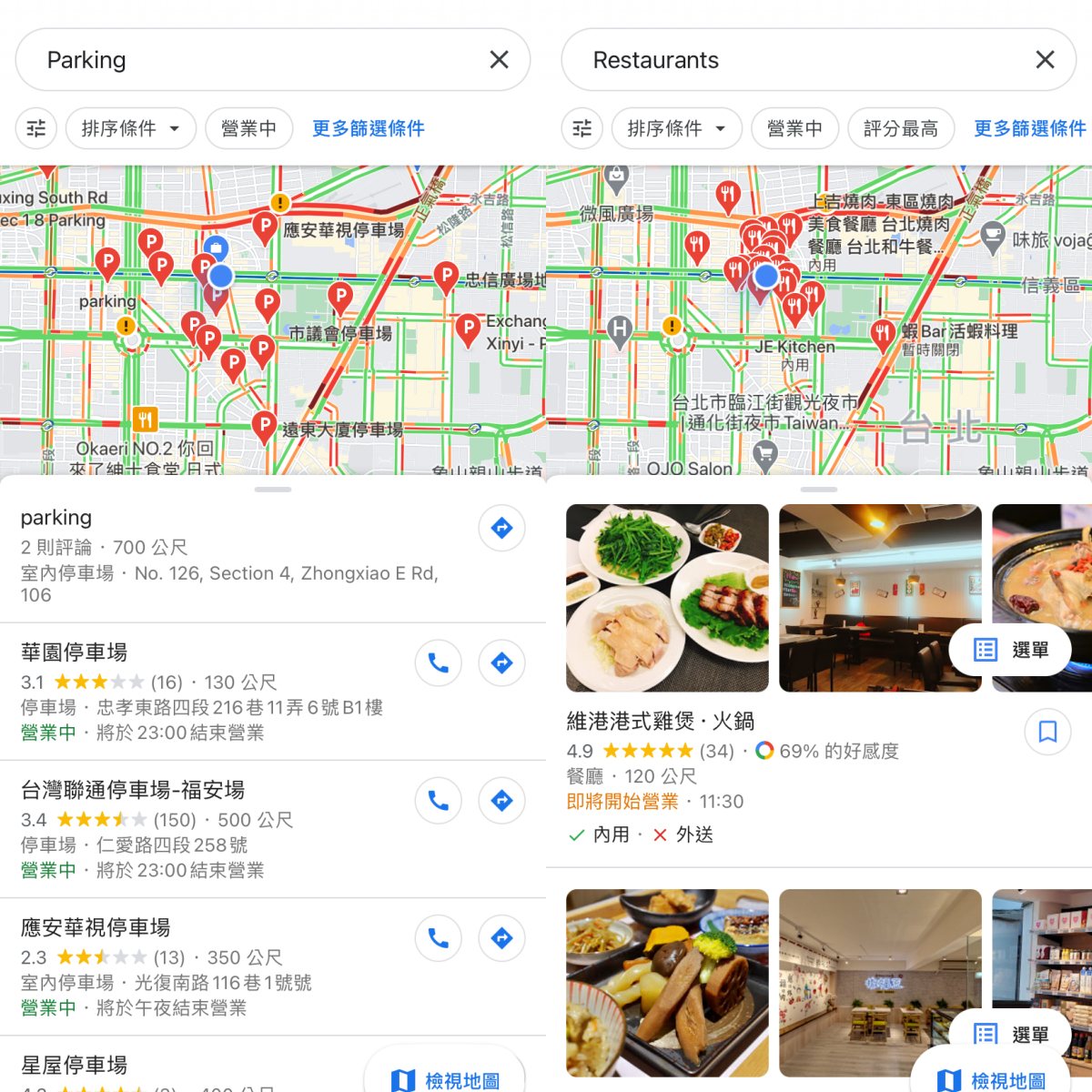The height and width of the screenshot is (1092, 1092).
Task: Open filter settings icon beside Parking sort dropdown
Action: point(36,128)
